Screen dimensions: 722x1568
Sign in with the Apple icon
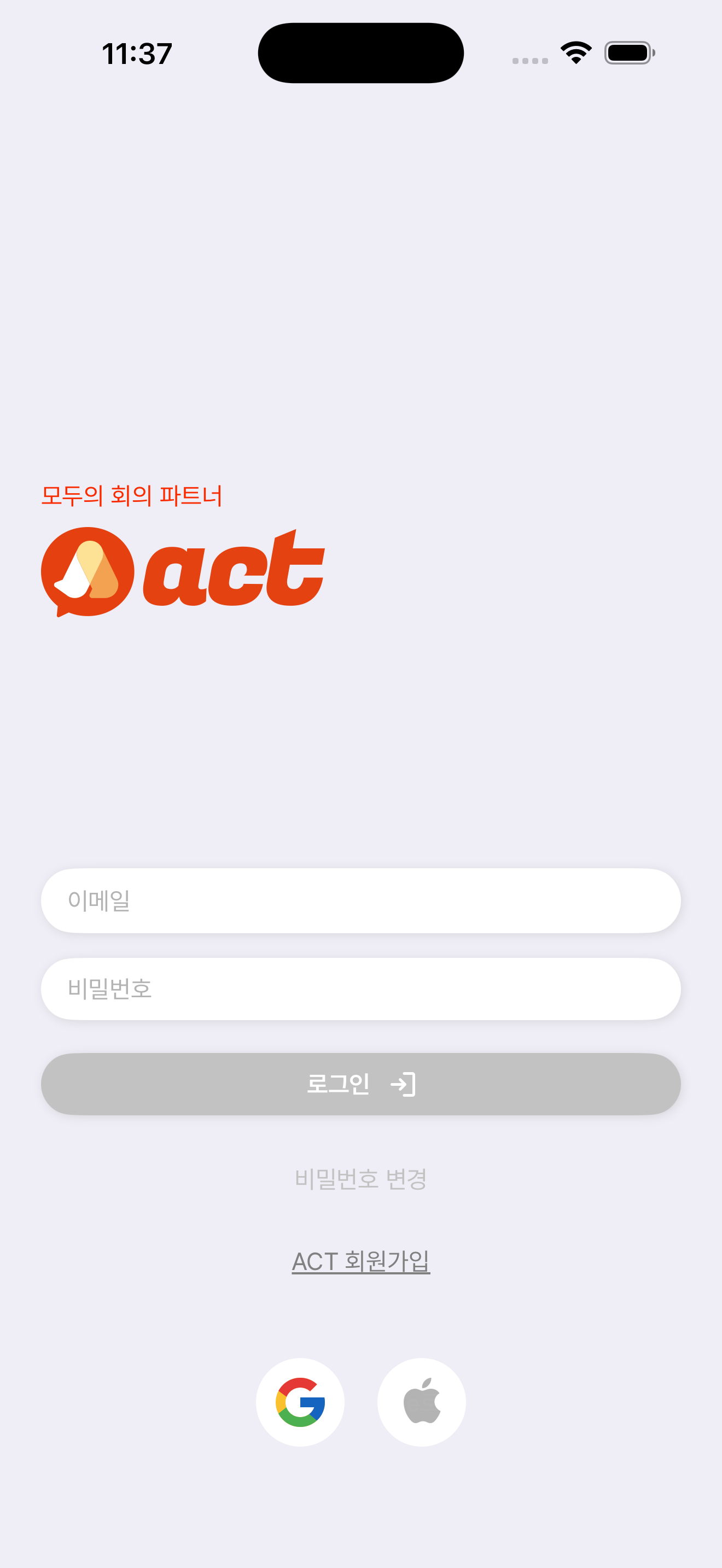[421, 1402]
